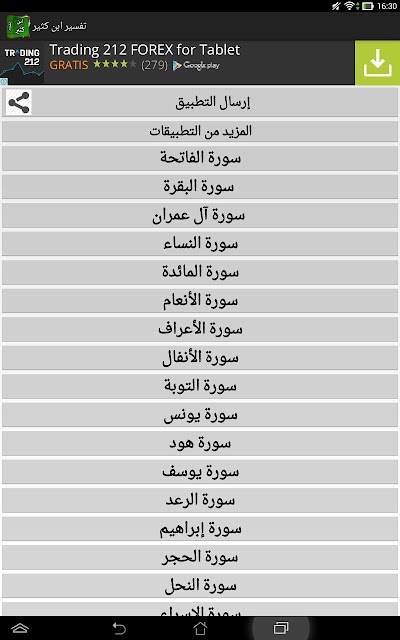This screenshot has width=400, height=640.
Task: Open the recent apps button
Action: (281, 628)
